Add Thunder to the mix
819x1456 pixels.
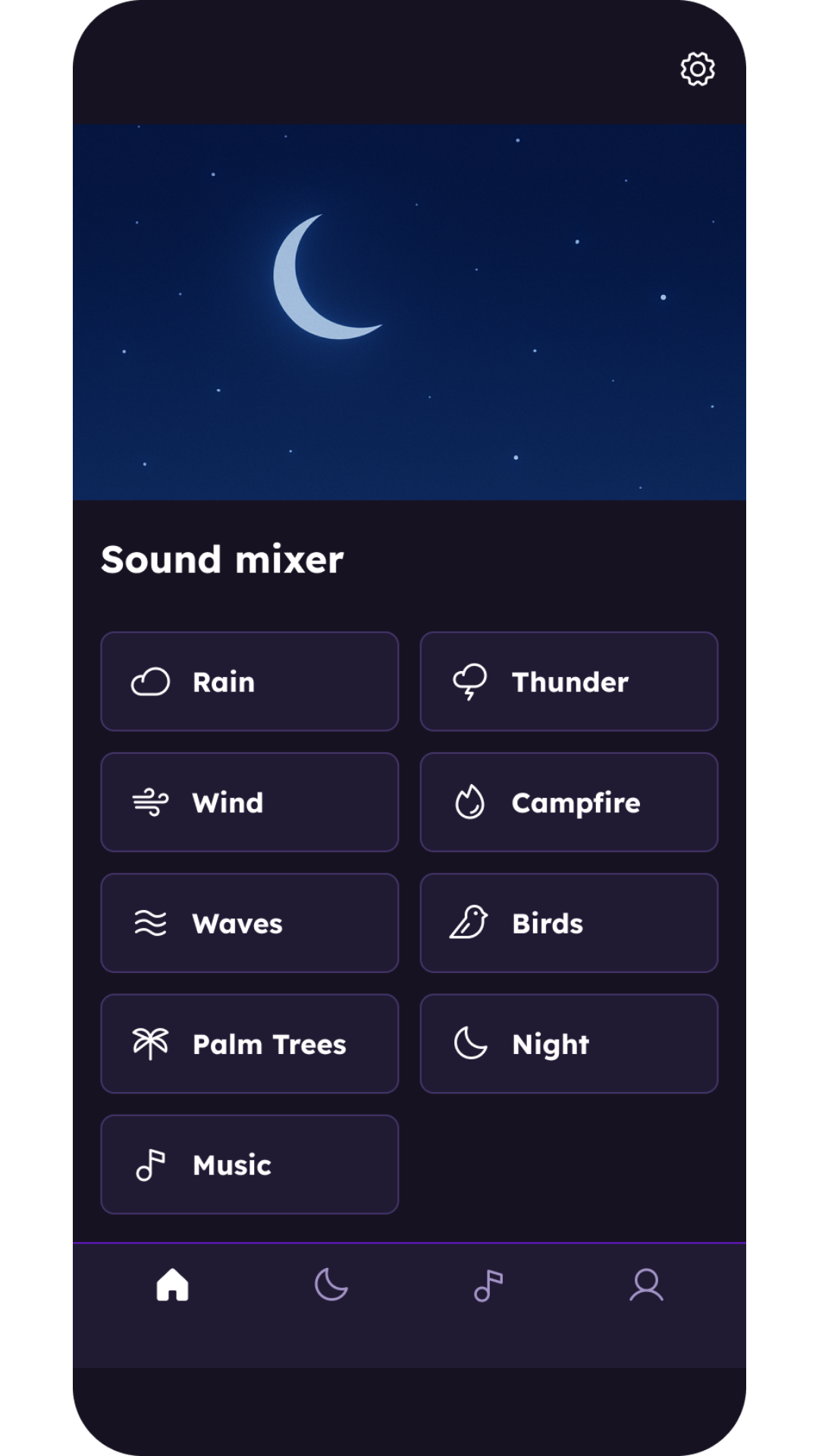(x=569, y=681)
